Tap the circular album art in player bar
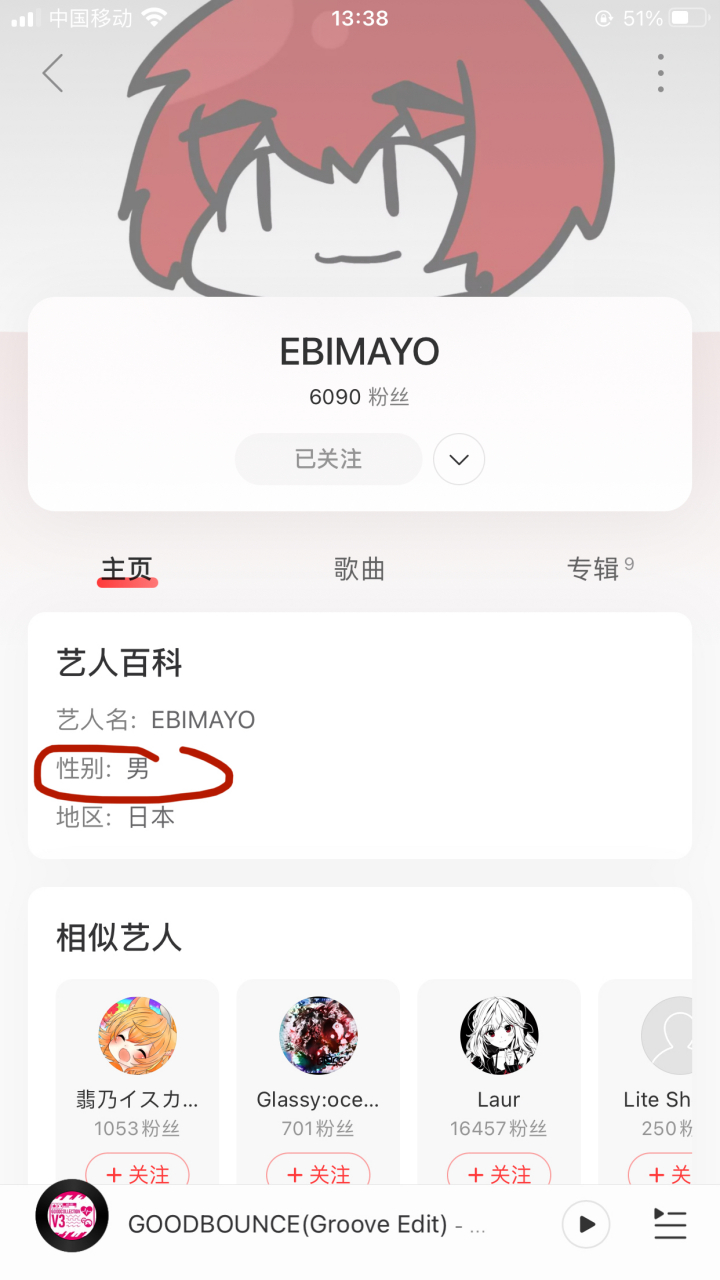Image resolution: width=720 pixels, height=1280 pixels. click(x=70, y=1224)
